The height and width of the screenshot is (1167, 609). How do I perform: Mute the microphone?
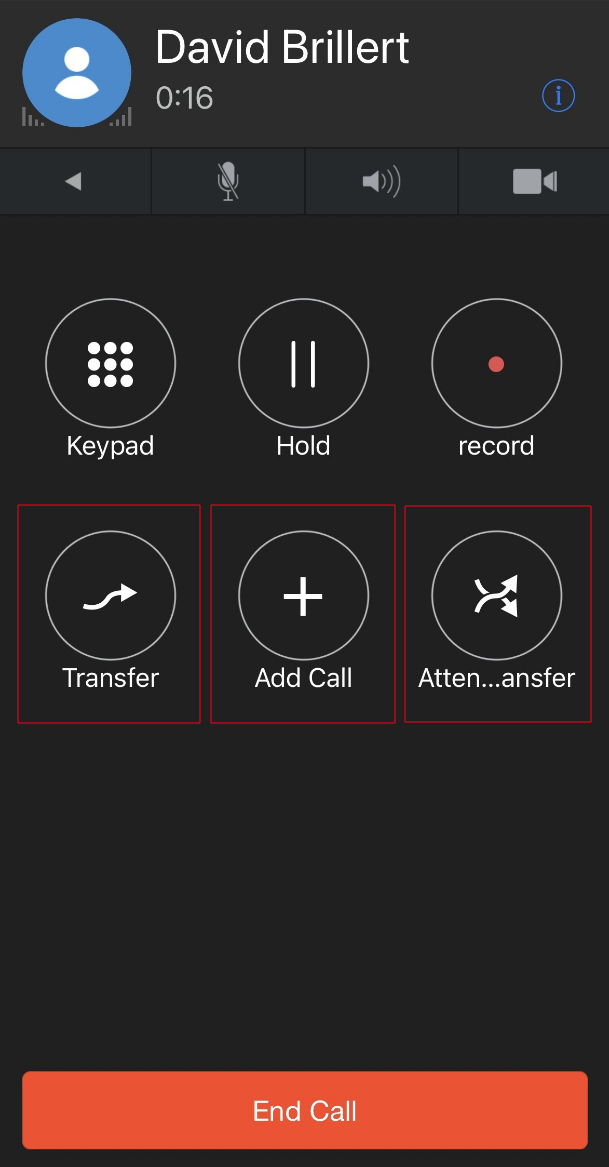point(228,181)
